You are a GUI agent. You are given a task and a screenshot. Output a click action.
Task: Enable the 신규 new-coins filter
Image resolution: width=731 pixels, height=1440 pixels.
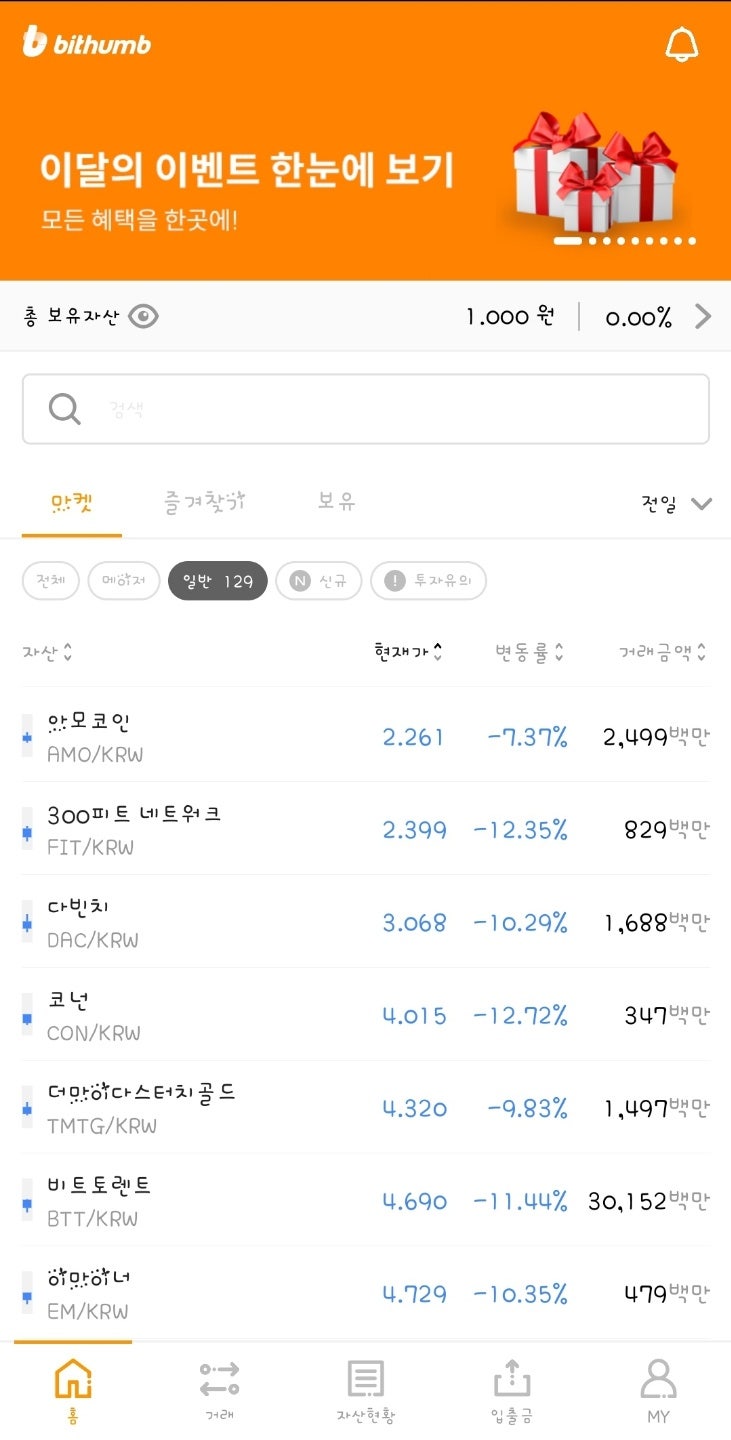(x=319, y=581)
